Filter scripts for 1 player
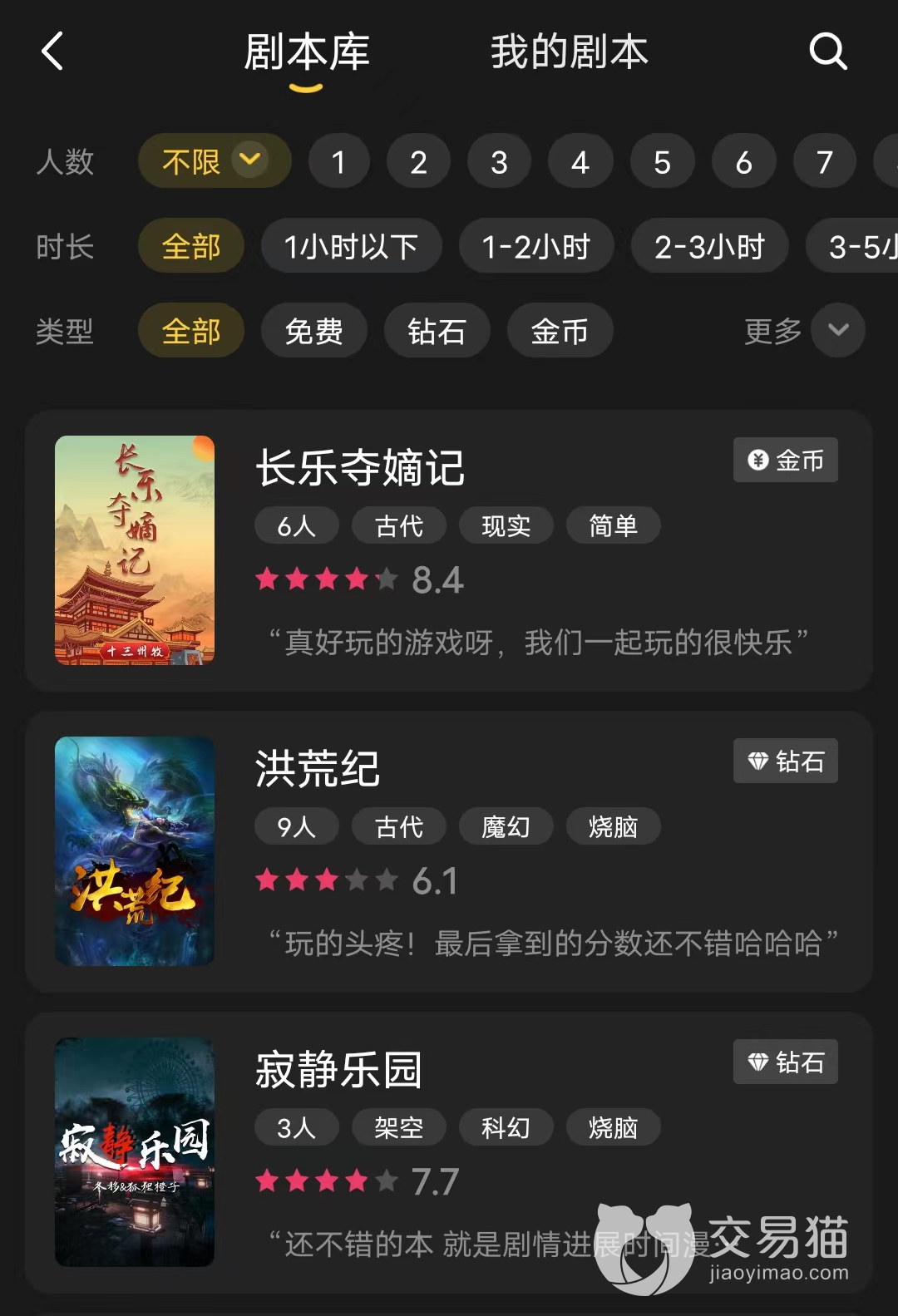 (338, 162)
